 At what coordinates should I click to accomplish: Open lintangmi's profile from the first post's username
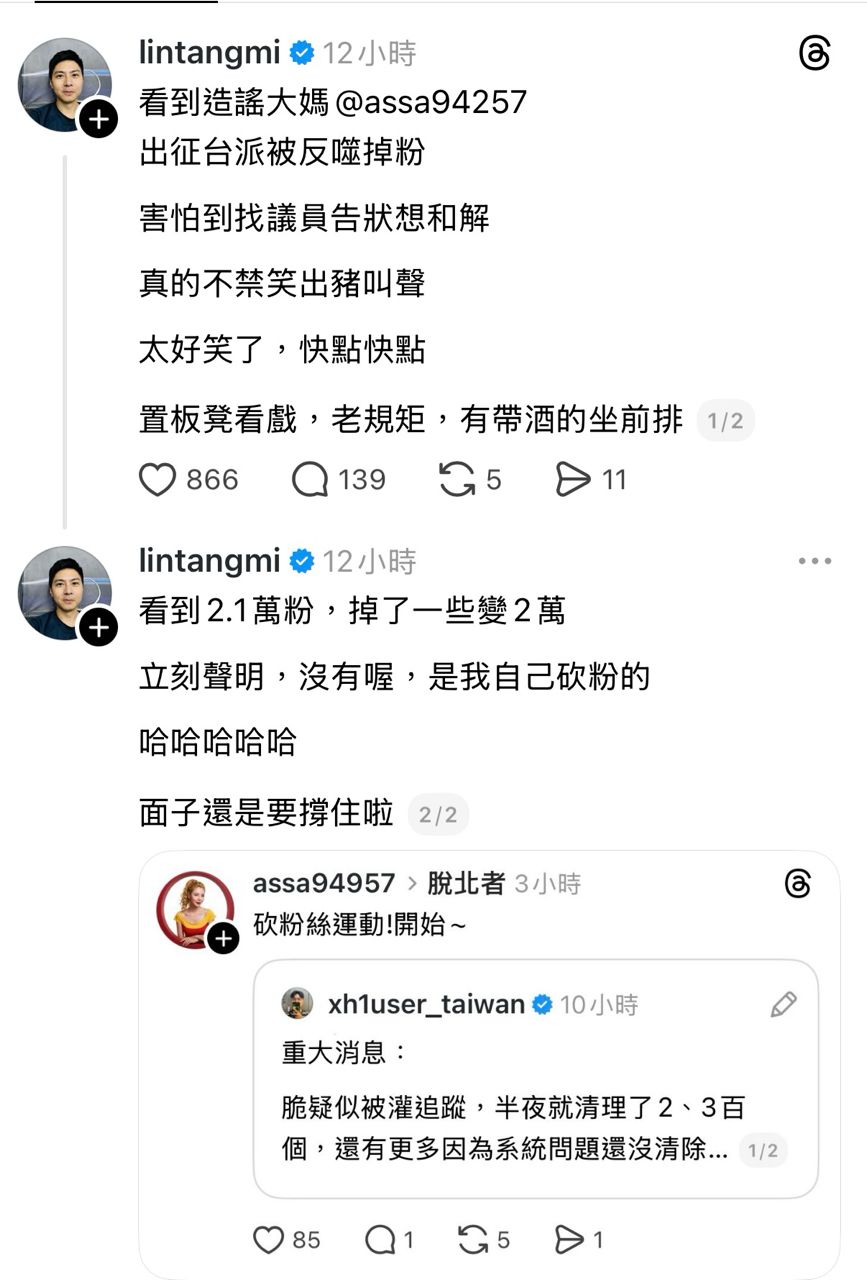(210, 53)
